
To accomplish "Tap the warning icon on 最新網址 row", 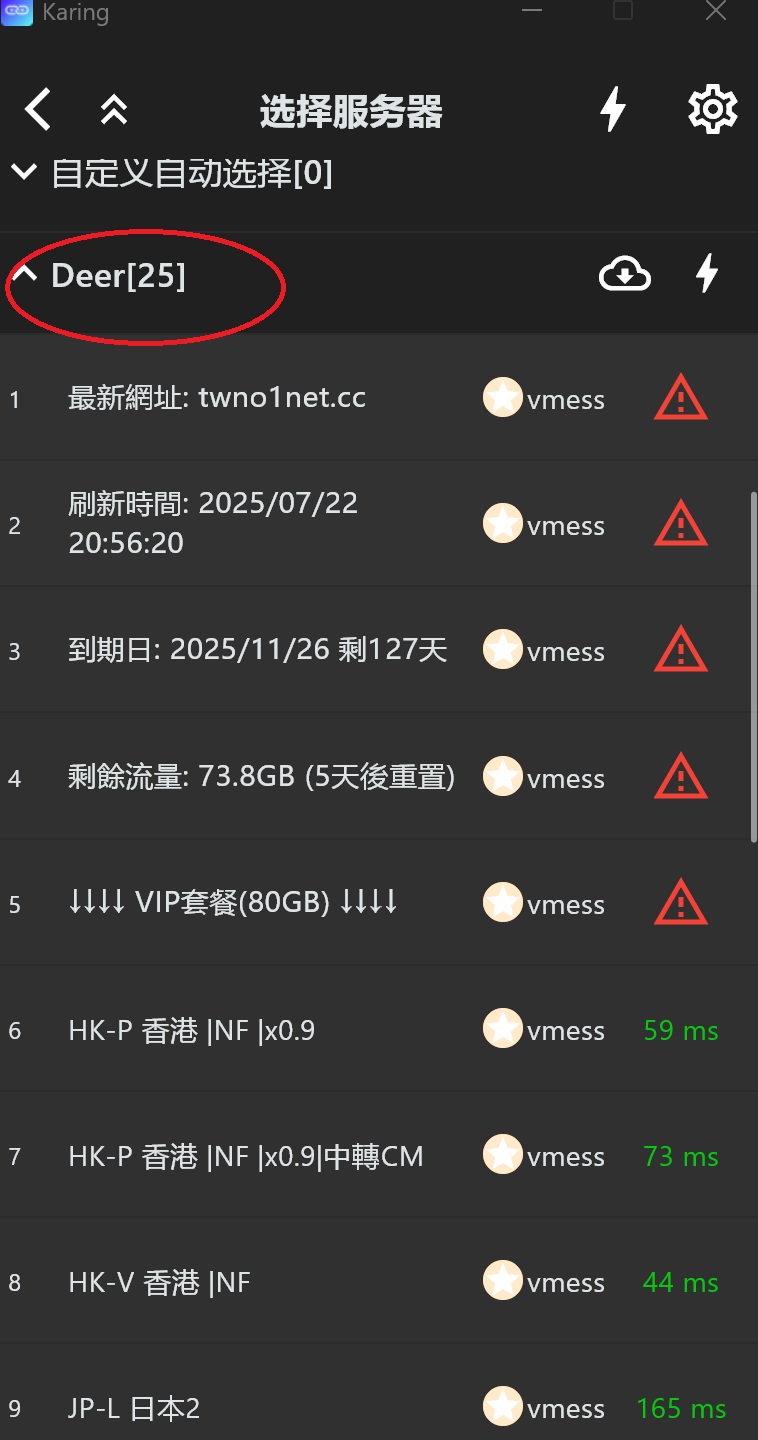I will click(x=681, y=399).
